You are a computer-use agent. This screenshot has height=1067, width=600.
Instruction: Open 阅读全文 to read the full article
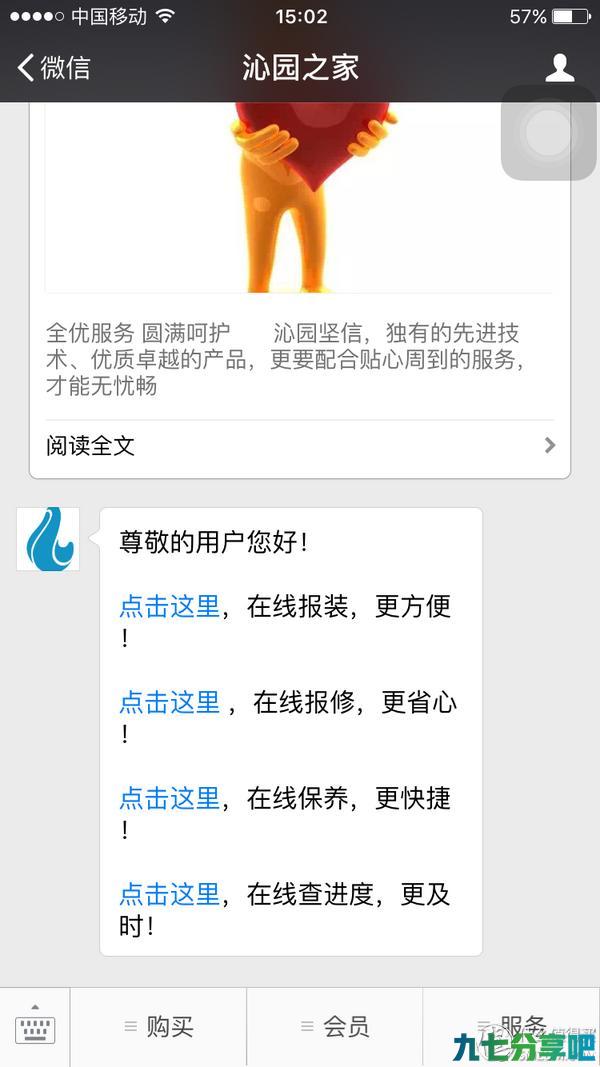click(300, 446)
